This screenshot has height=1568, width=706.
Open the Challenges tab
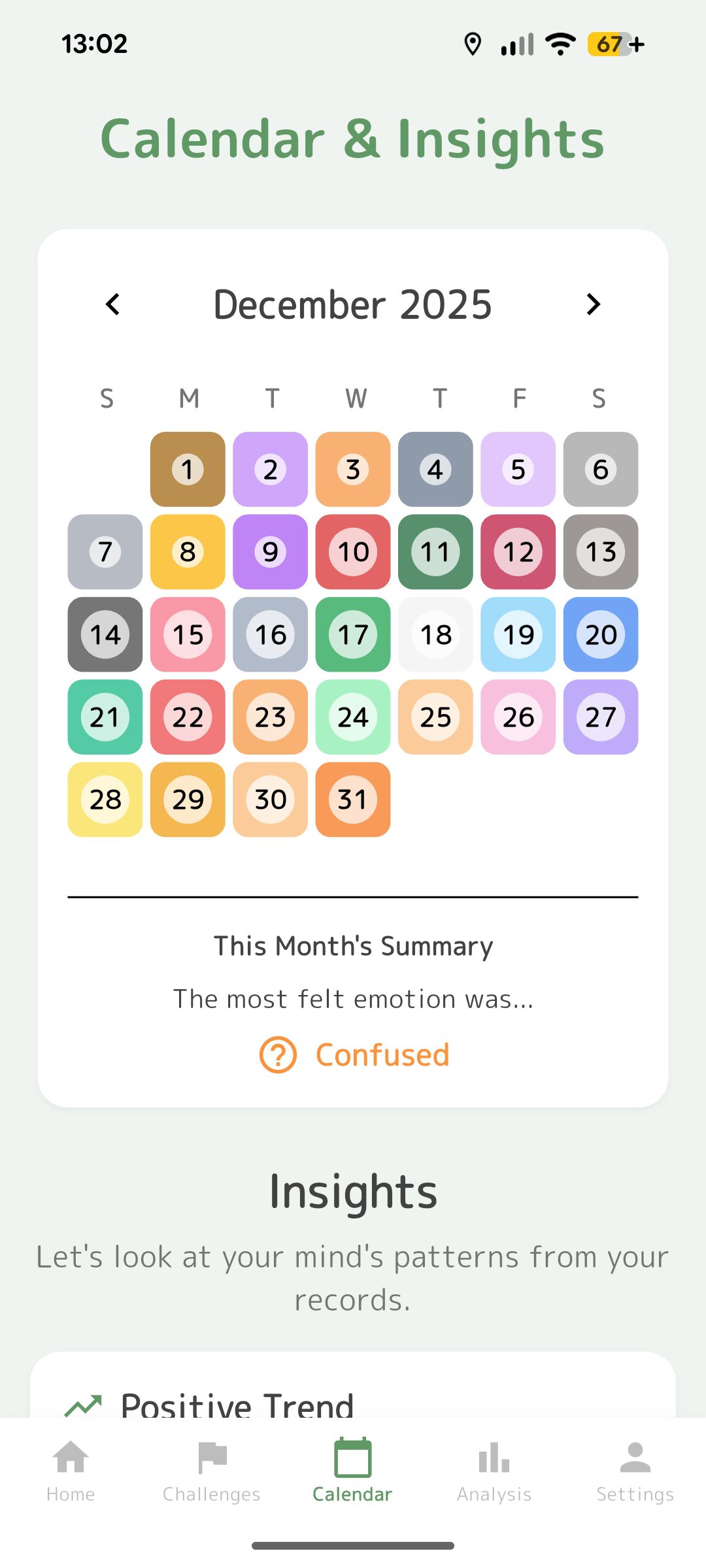212,1470
